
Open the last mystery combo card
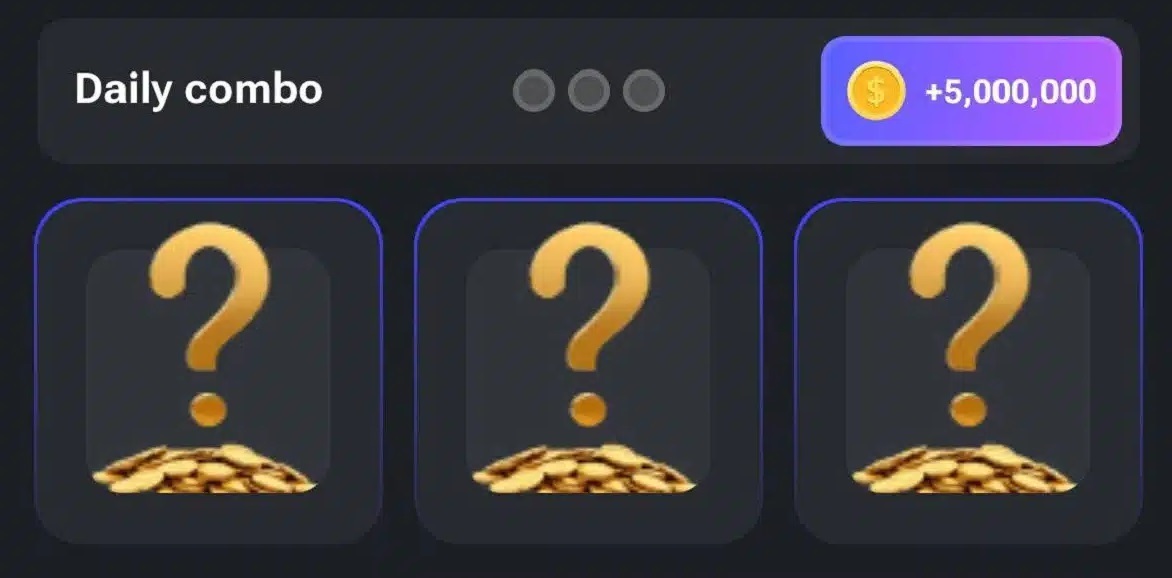968,370
